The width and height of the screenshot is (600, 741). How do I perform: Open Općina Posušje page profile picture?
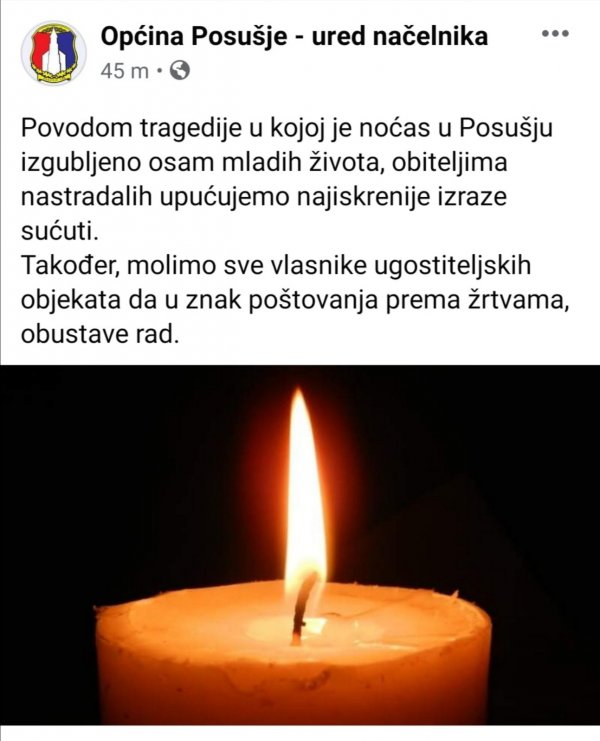pos(53,52)
